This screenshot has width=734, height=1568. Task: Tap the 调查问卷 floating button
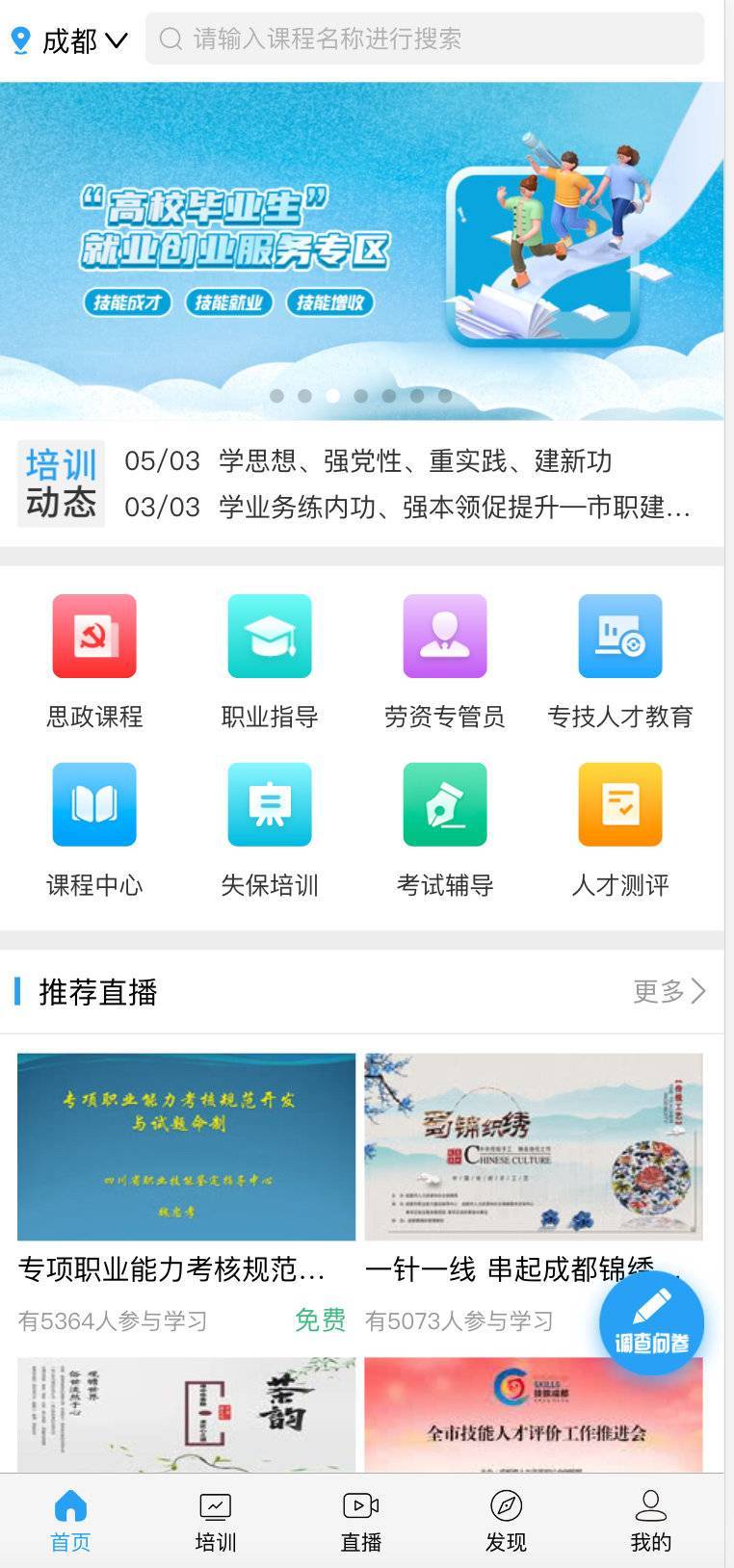(x=651, y=1322)
